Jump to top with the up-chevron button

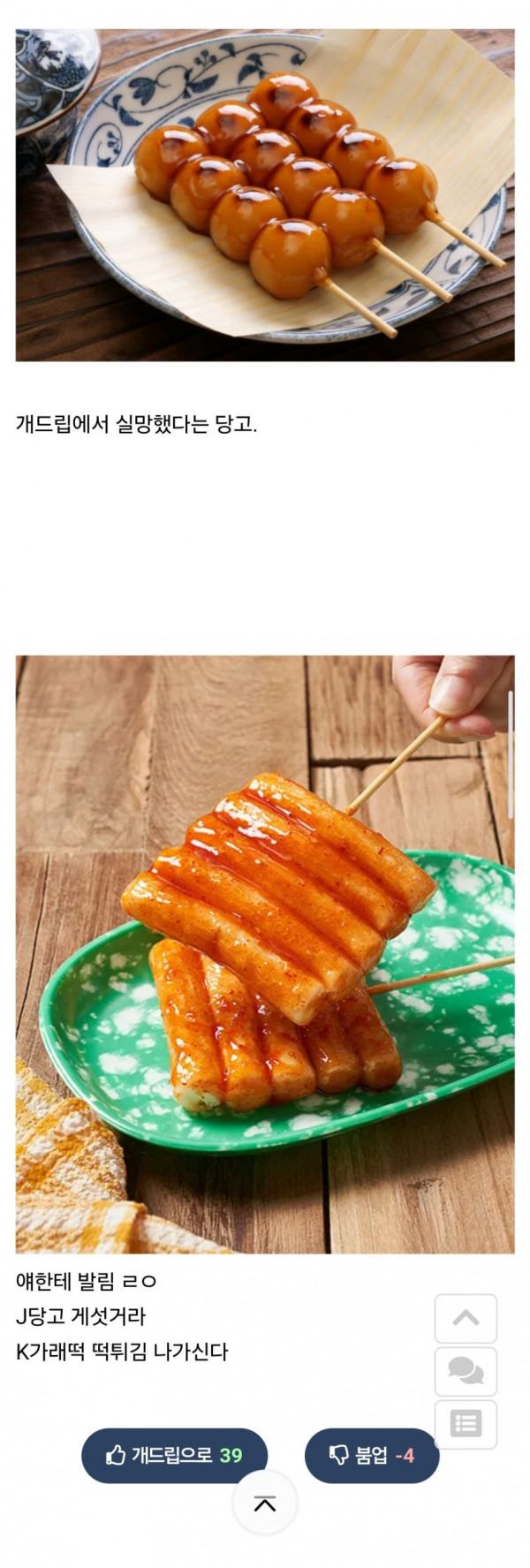(466, 1318)
